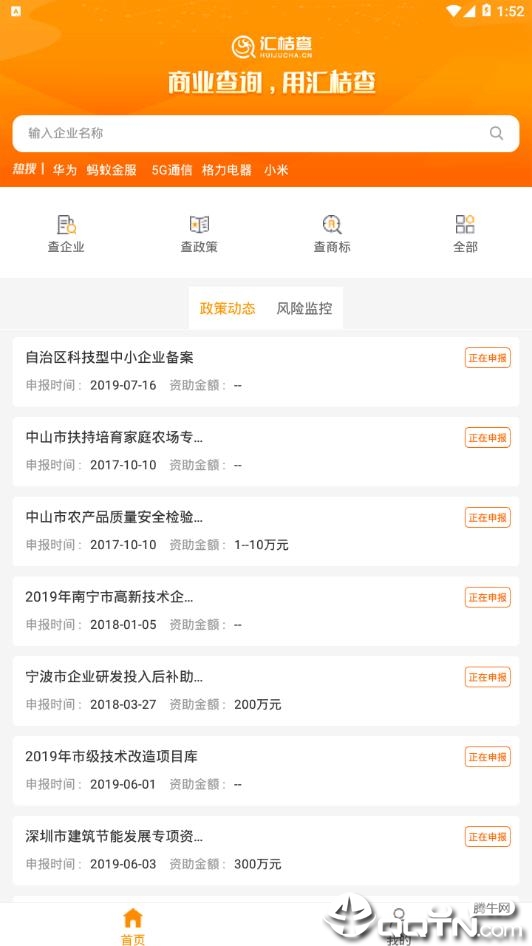This screenshot has height=946, width=532.
Task: Select hot search term 蚂蚁金服
Action: click(x=112, y=170)
